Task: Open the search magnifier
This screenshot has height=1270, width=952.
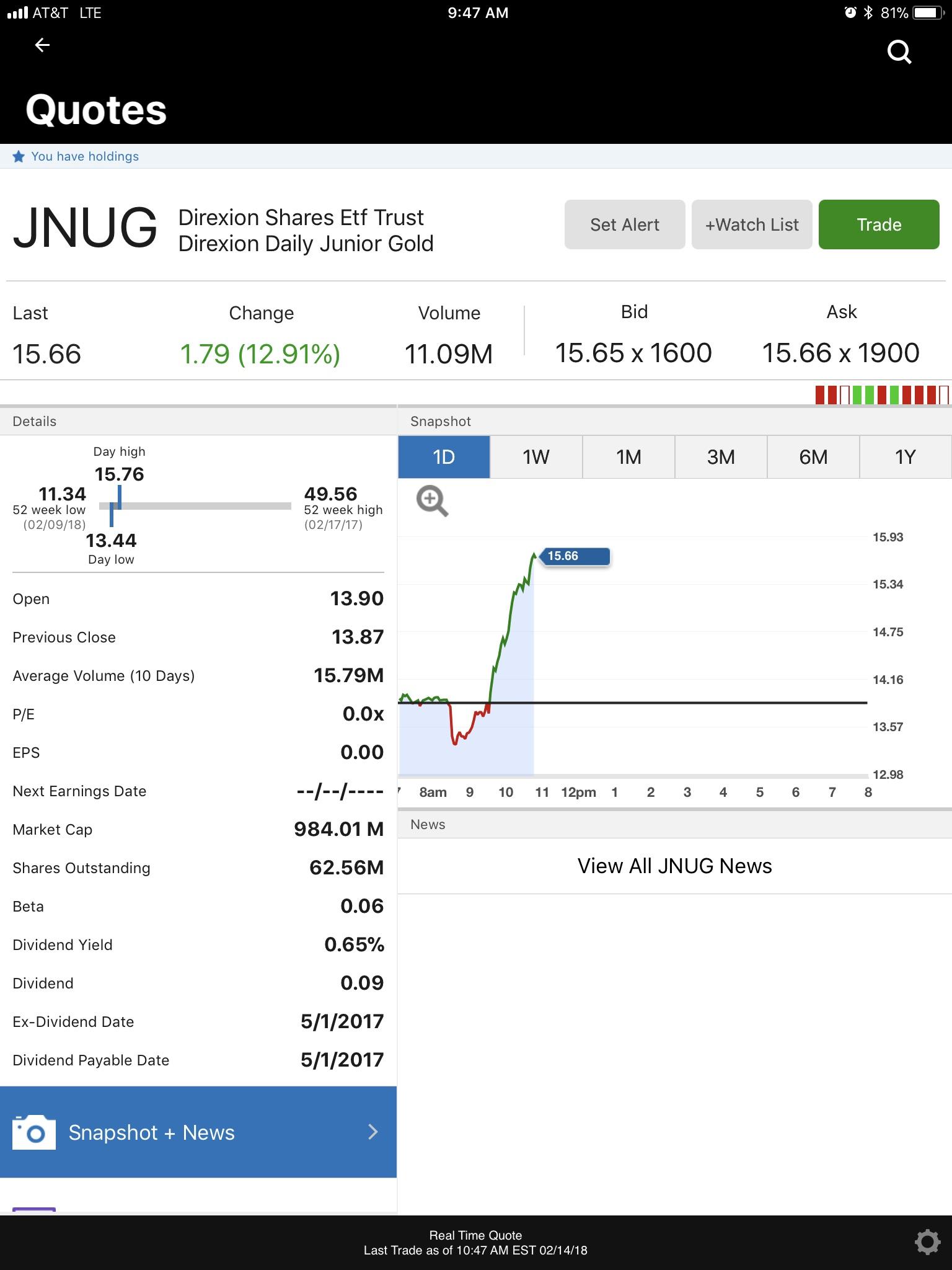Action: (x=900, y=51)
